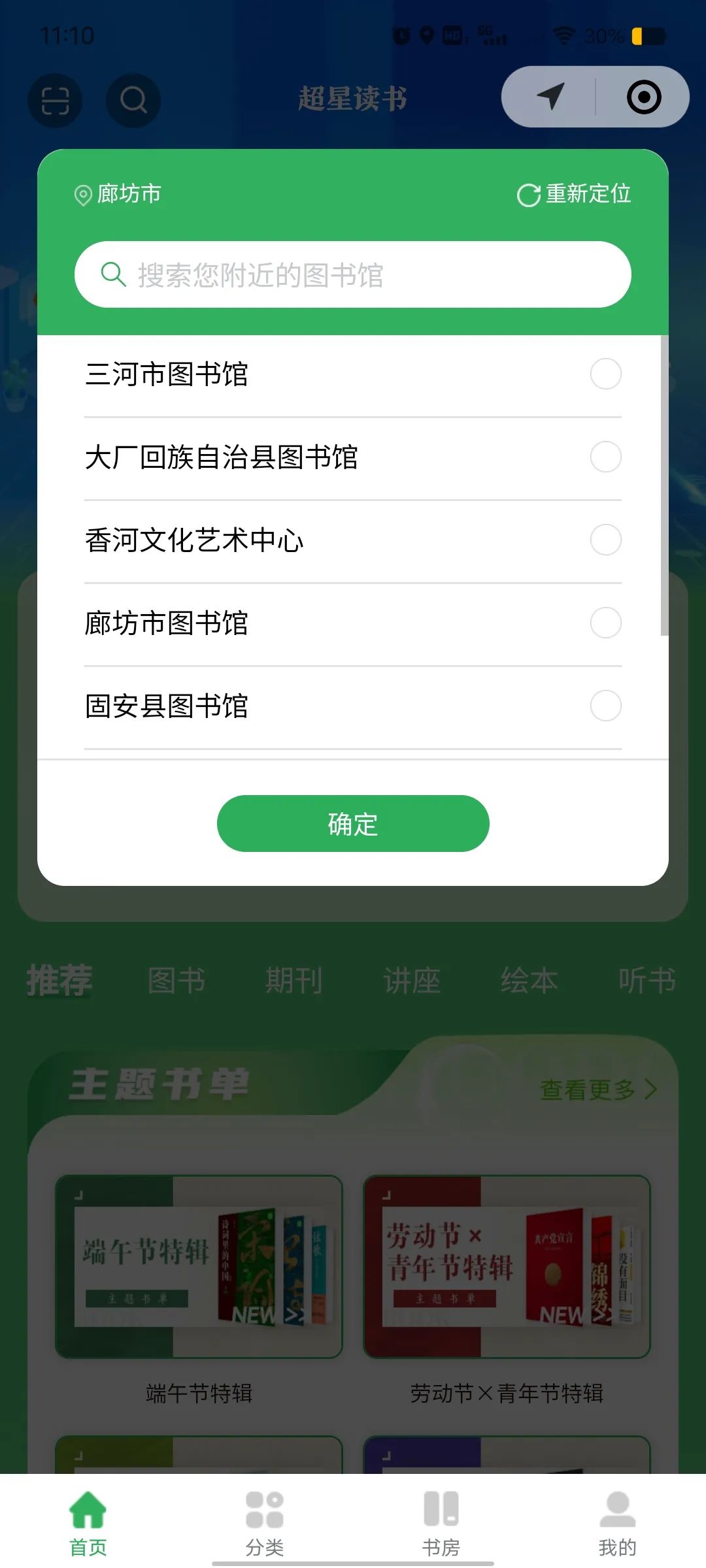Screen dimensions: 706x1568
Task: Choose 香河文化艺术中心 from the list
Action: click(194, 540)
